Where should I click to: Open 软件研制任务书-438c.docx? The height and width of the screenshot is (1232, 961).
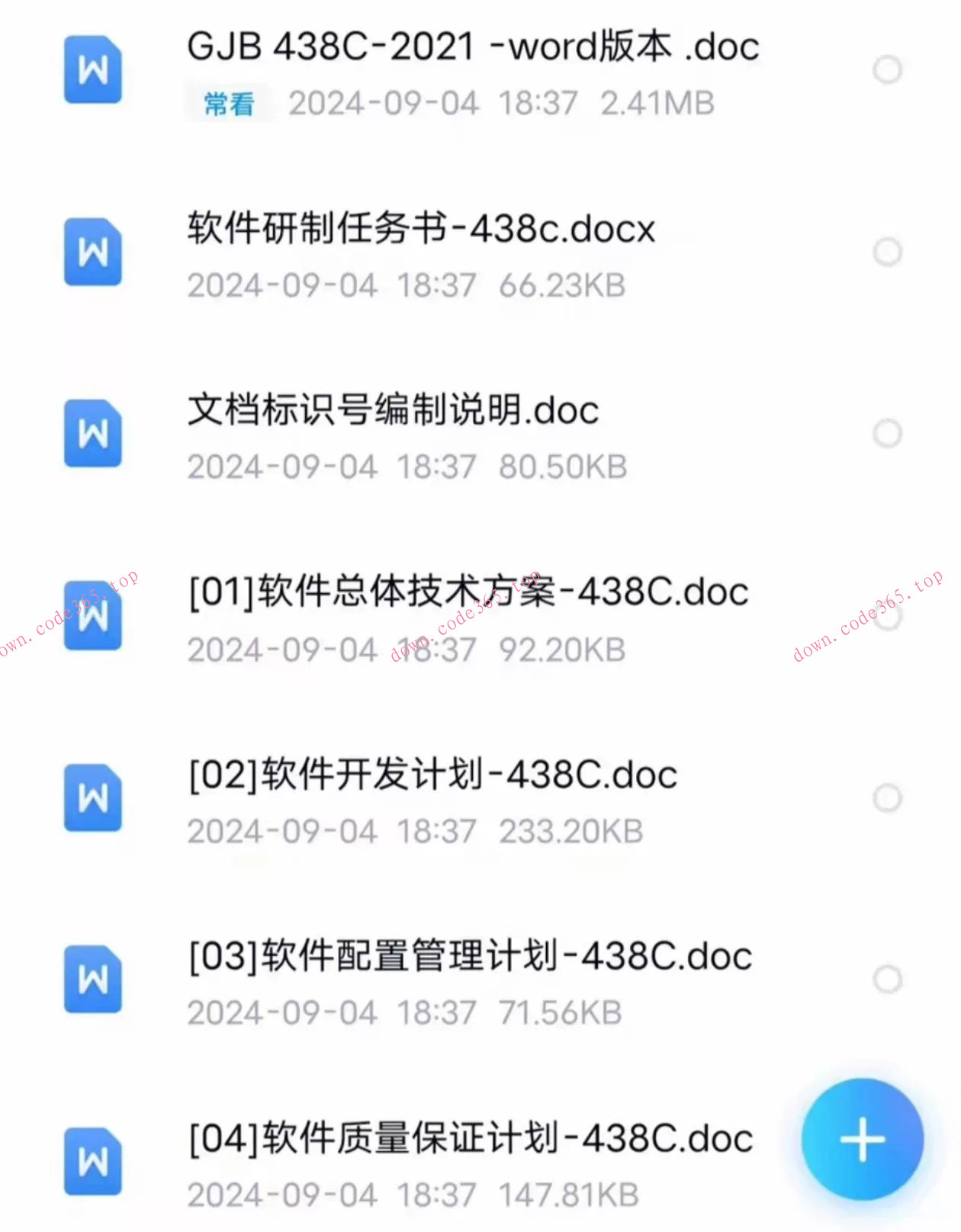coord(420,228)
